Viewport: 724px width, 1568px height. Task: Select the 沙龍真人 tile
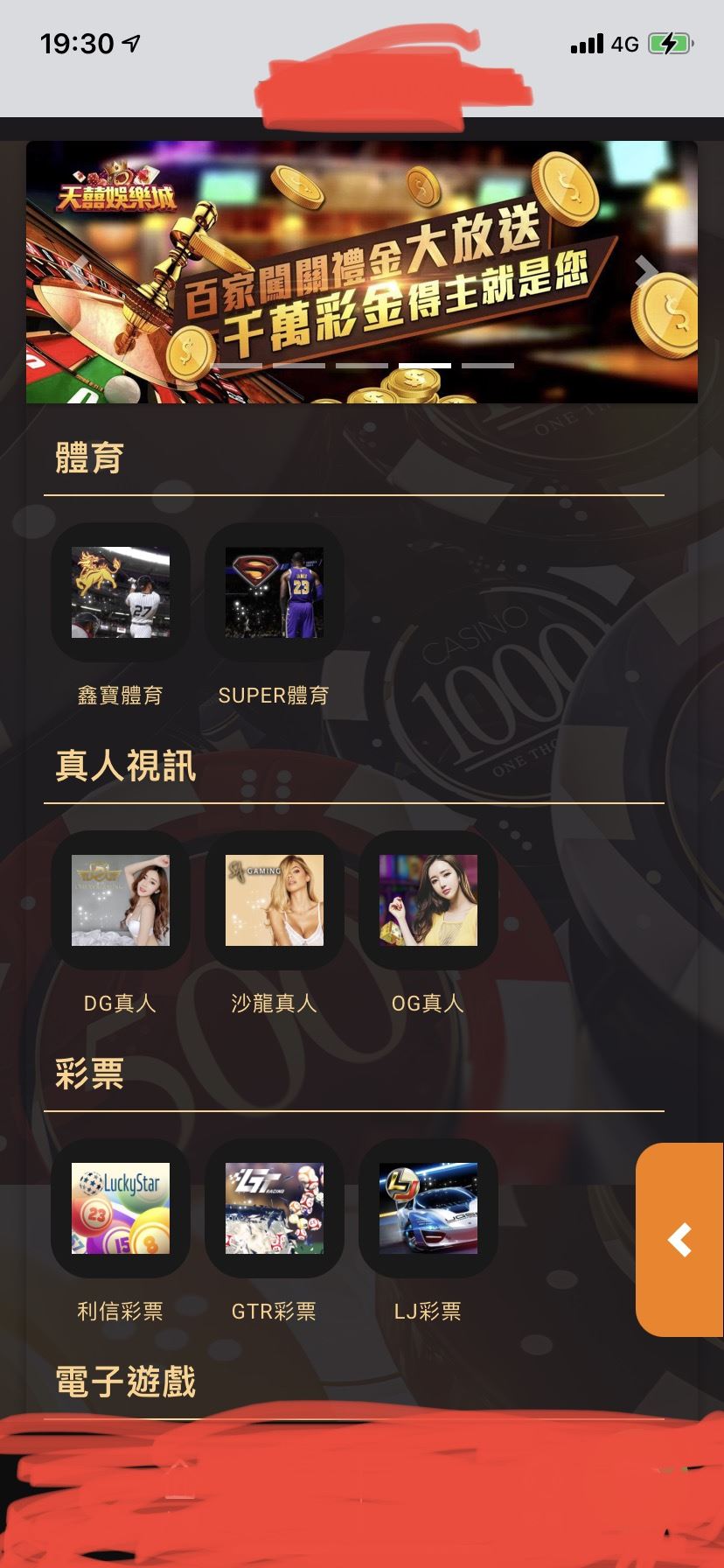click(275, 900)
